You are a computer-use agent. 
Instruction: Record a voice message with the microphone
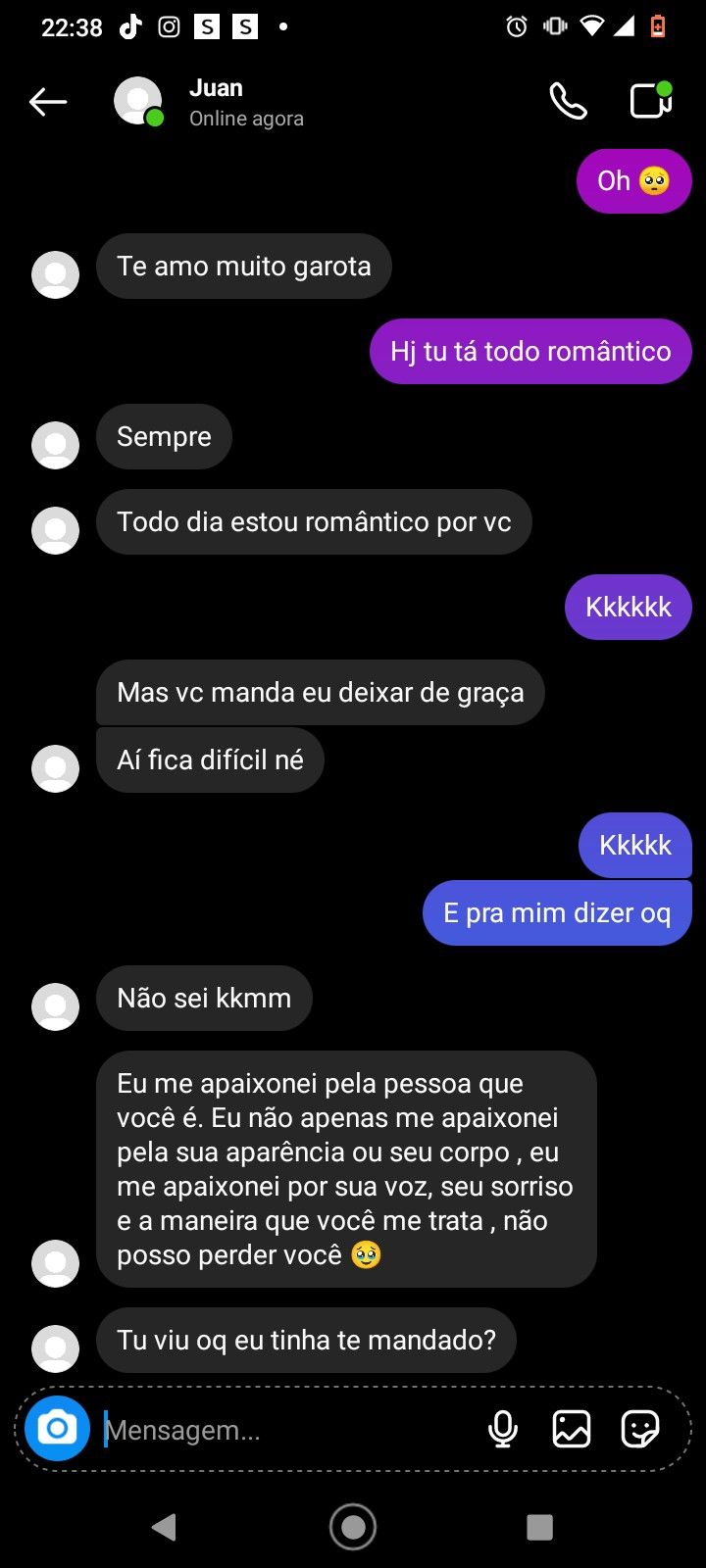503,1430
